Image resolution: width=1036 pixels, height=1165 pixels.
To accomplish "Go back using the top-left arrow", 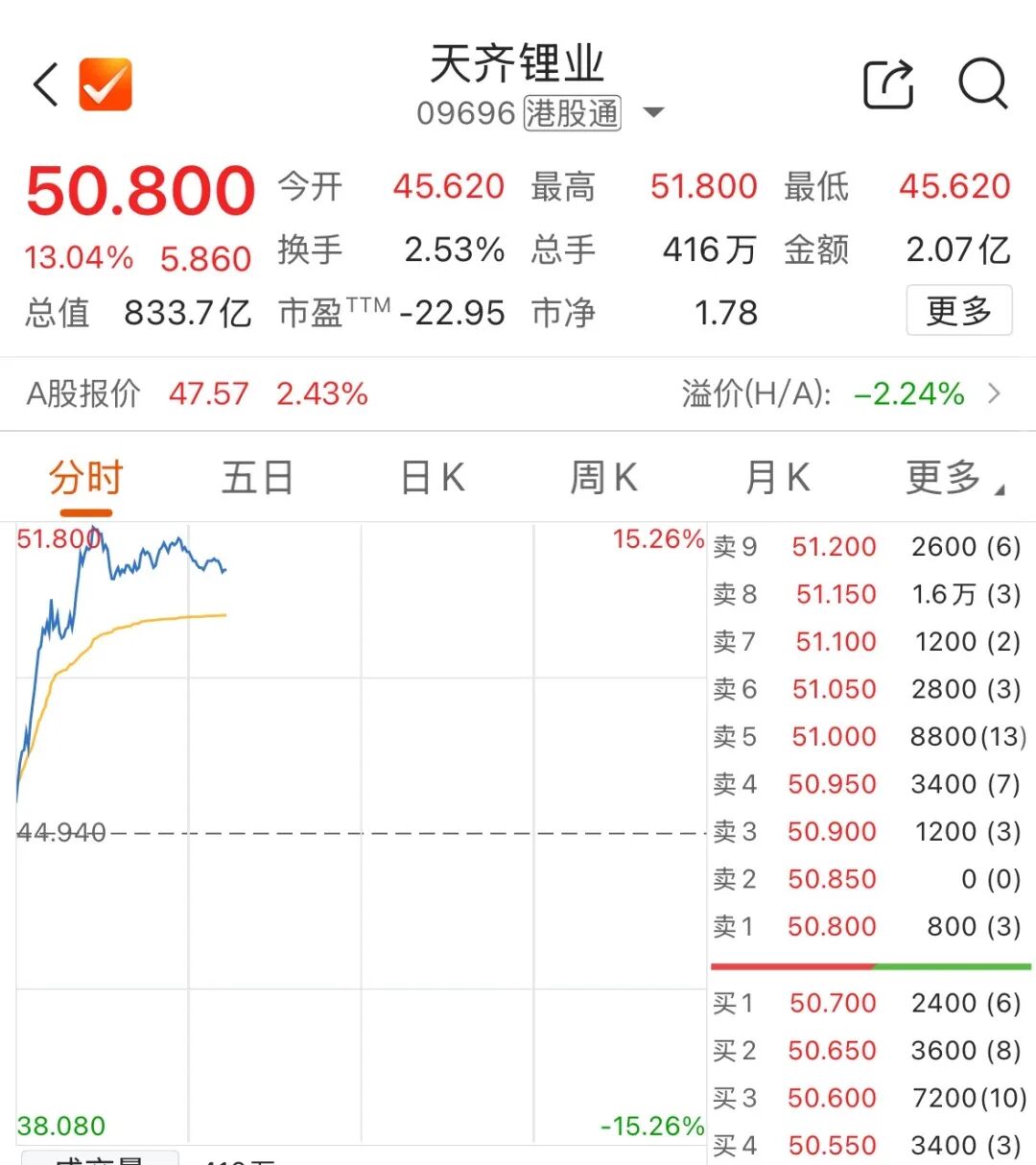I will (x=46, y=84).
